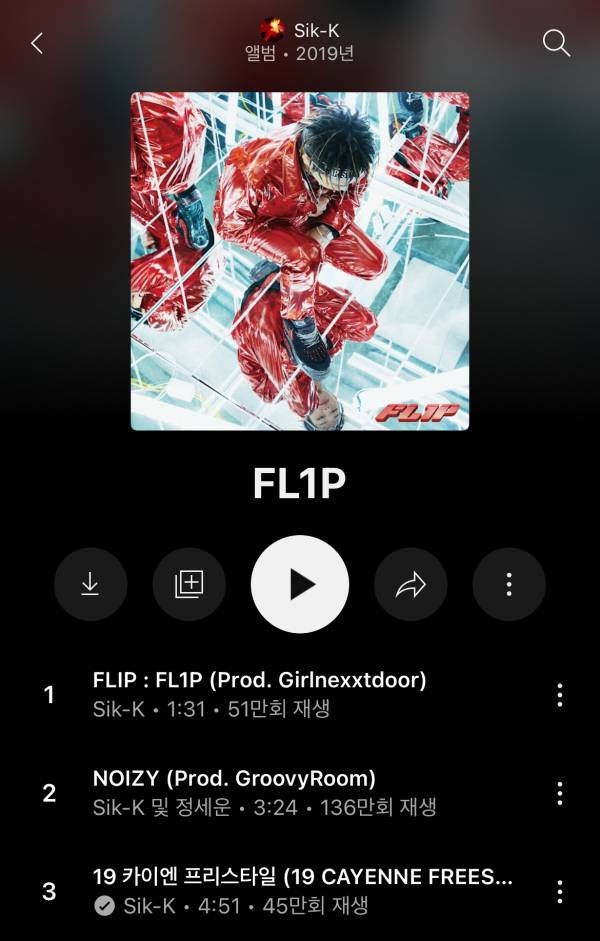This screenshot has width=600, height=941.
Task: Open options for 19 CAYENNE track
Action: click(559, 891)
